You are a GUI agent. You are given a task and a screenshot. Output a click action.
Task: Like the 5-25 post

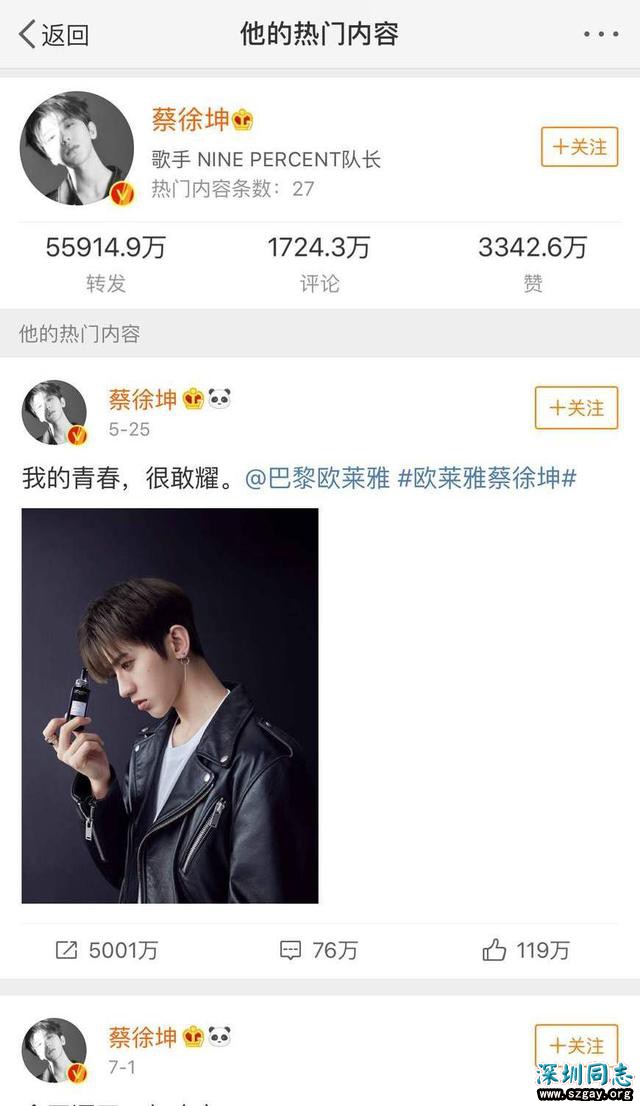(x=526, y=950)
